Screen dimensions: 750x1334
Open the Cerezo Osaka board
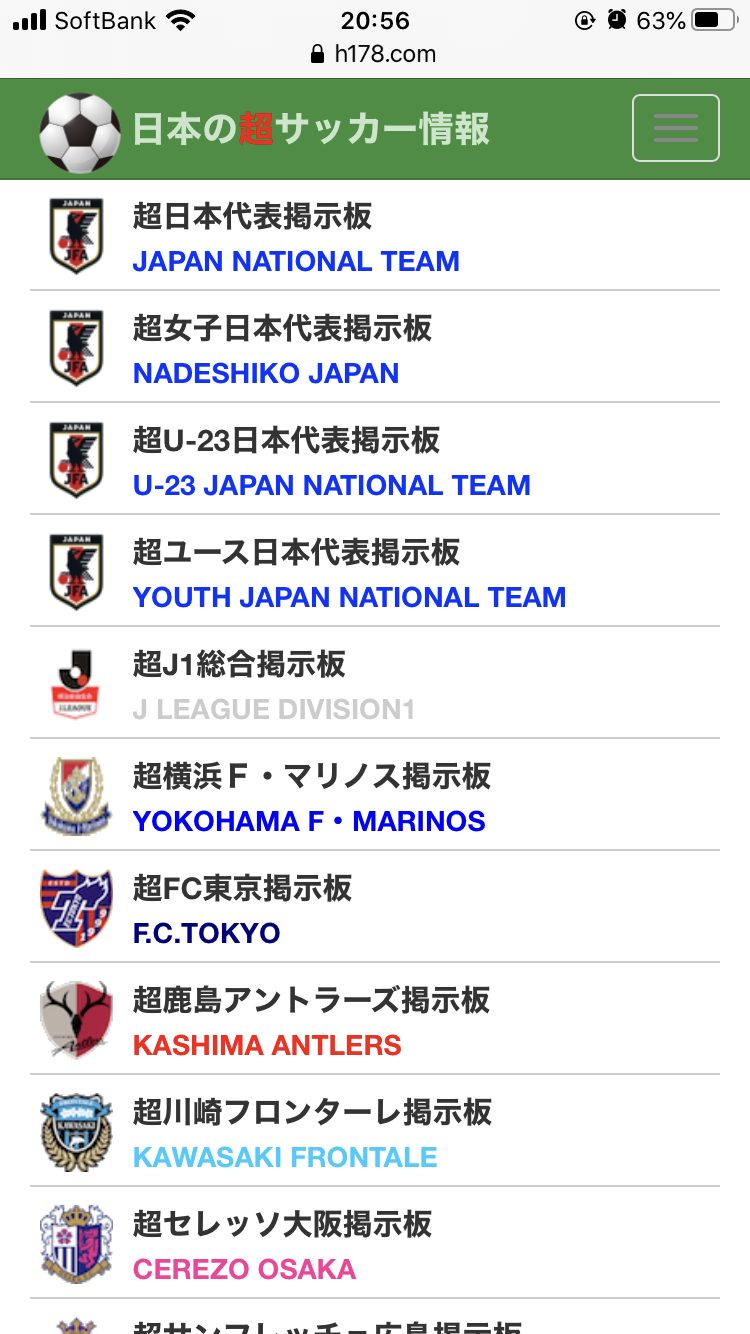[282, 1246]
